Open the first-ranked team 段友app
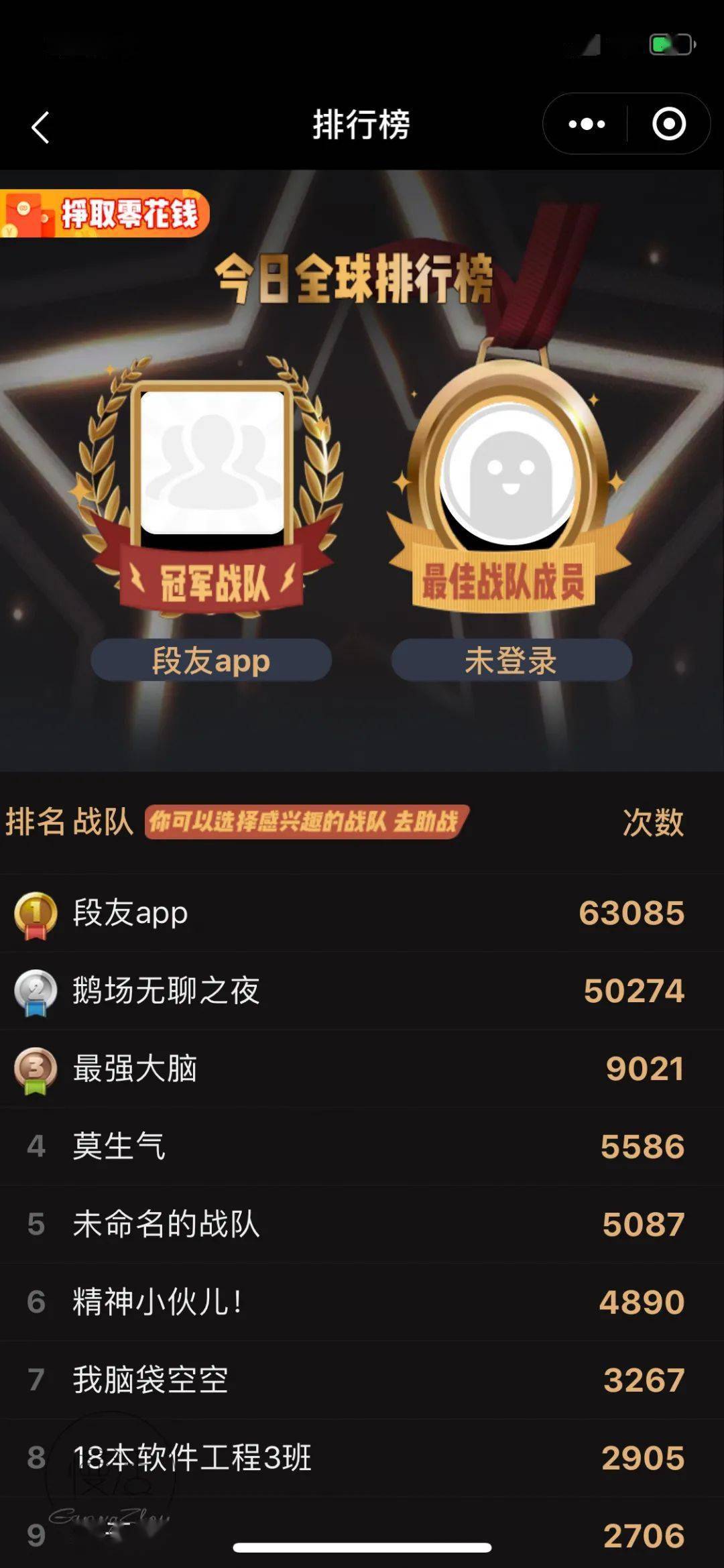The width and height of the screenshot is (724, 1568). coord(362,913)
